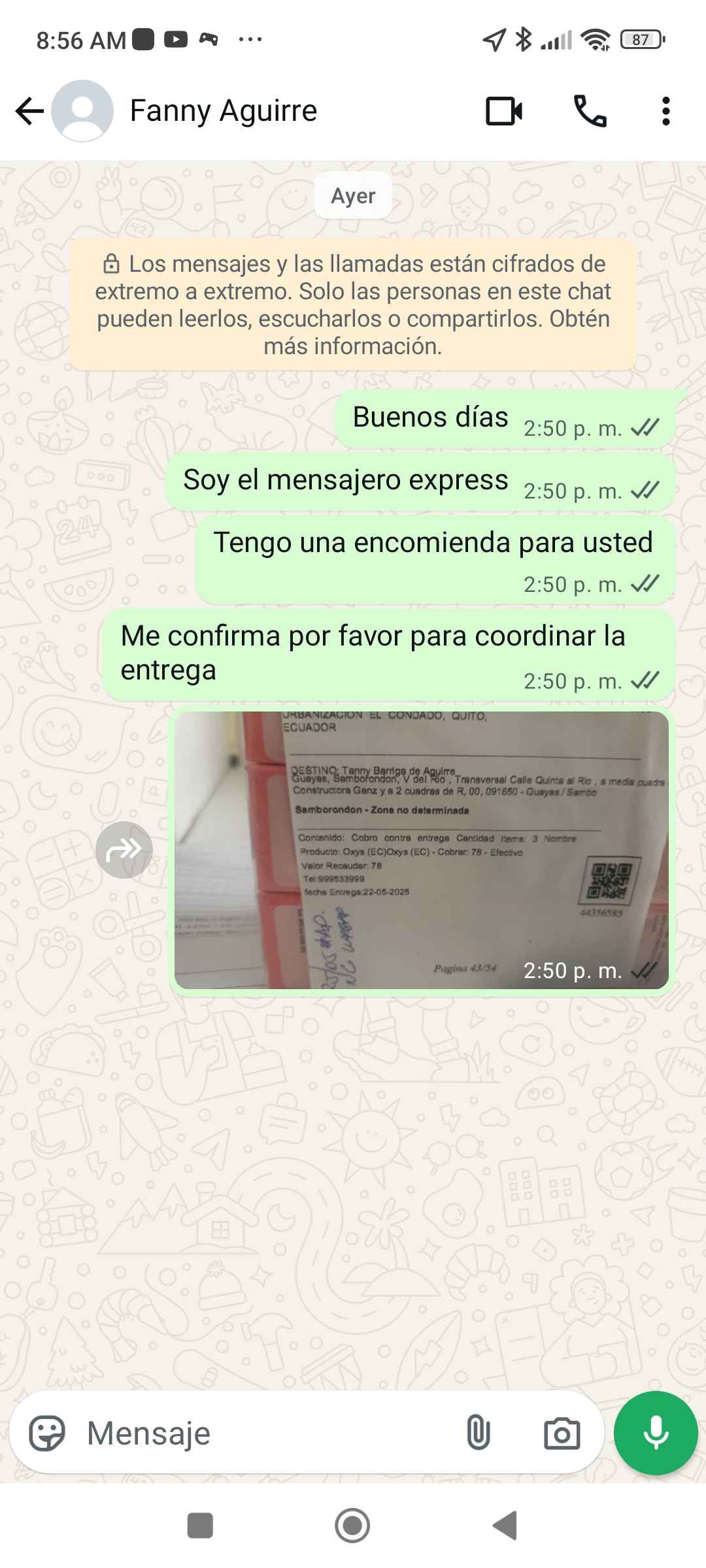The image size is (706, 1568).
Task: Tap the end-to-end encryption notice
Action: click(x=353, y=305)
